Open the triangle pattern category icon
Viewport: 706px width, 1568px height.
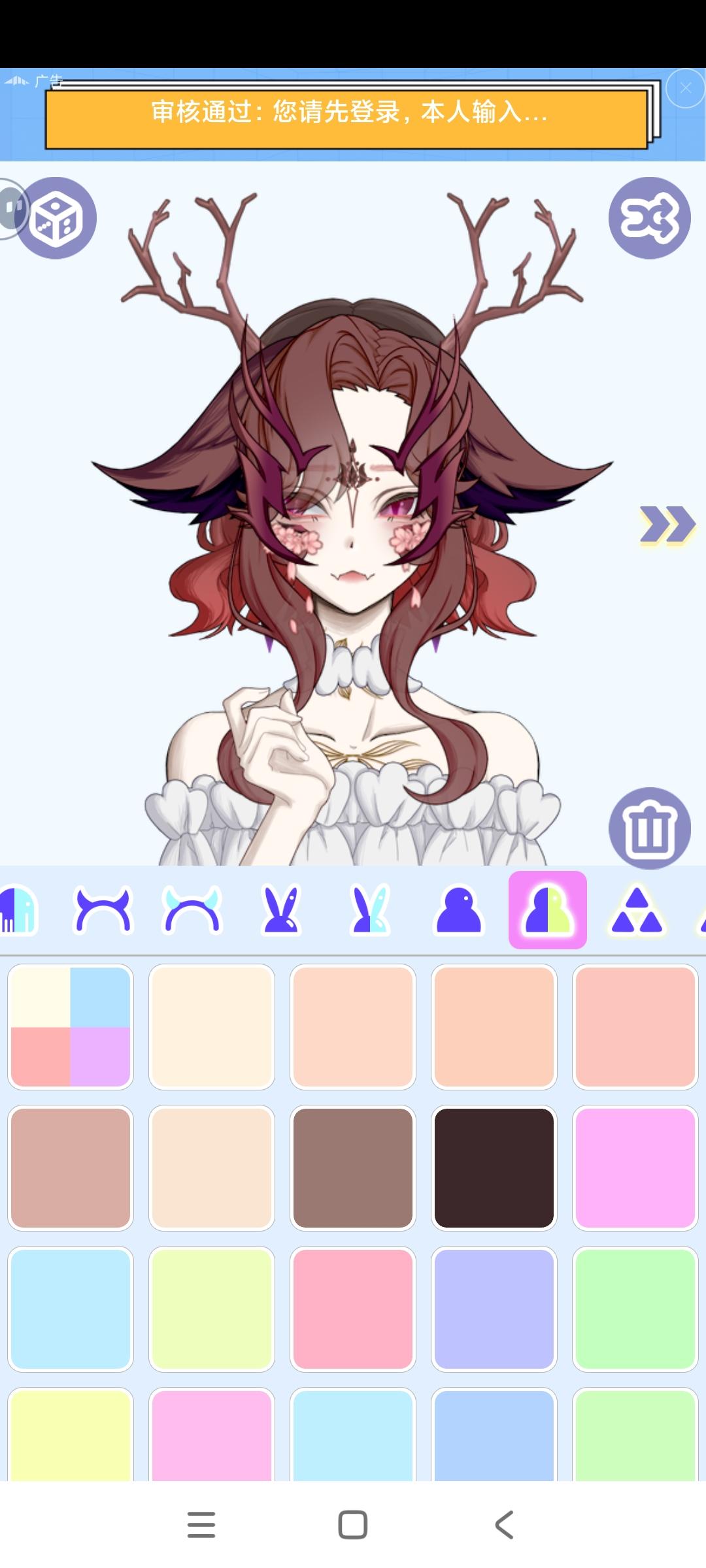click(x=636, y=909)
